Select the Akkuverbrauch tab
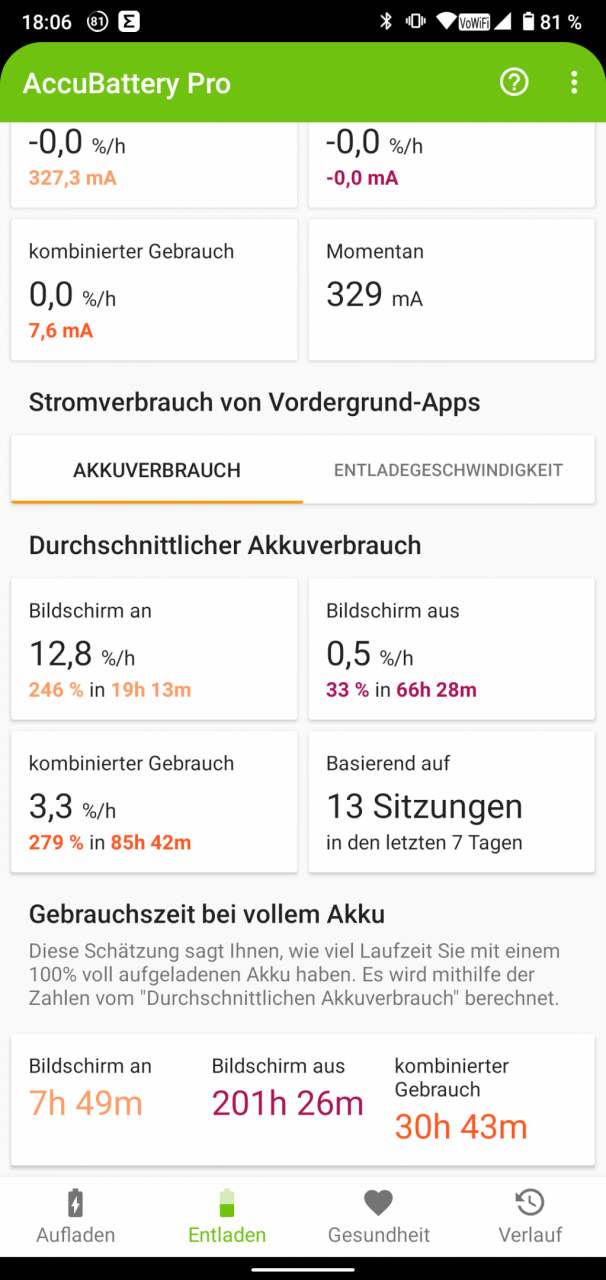Viewport: 606px width, 1280px height. click(x=157, y=470)
